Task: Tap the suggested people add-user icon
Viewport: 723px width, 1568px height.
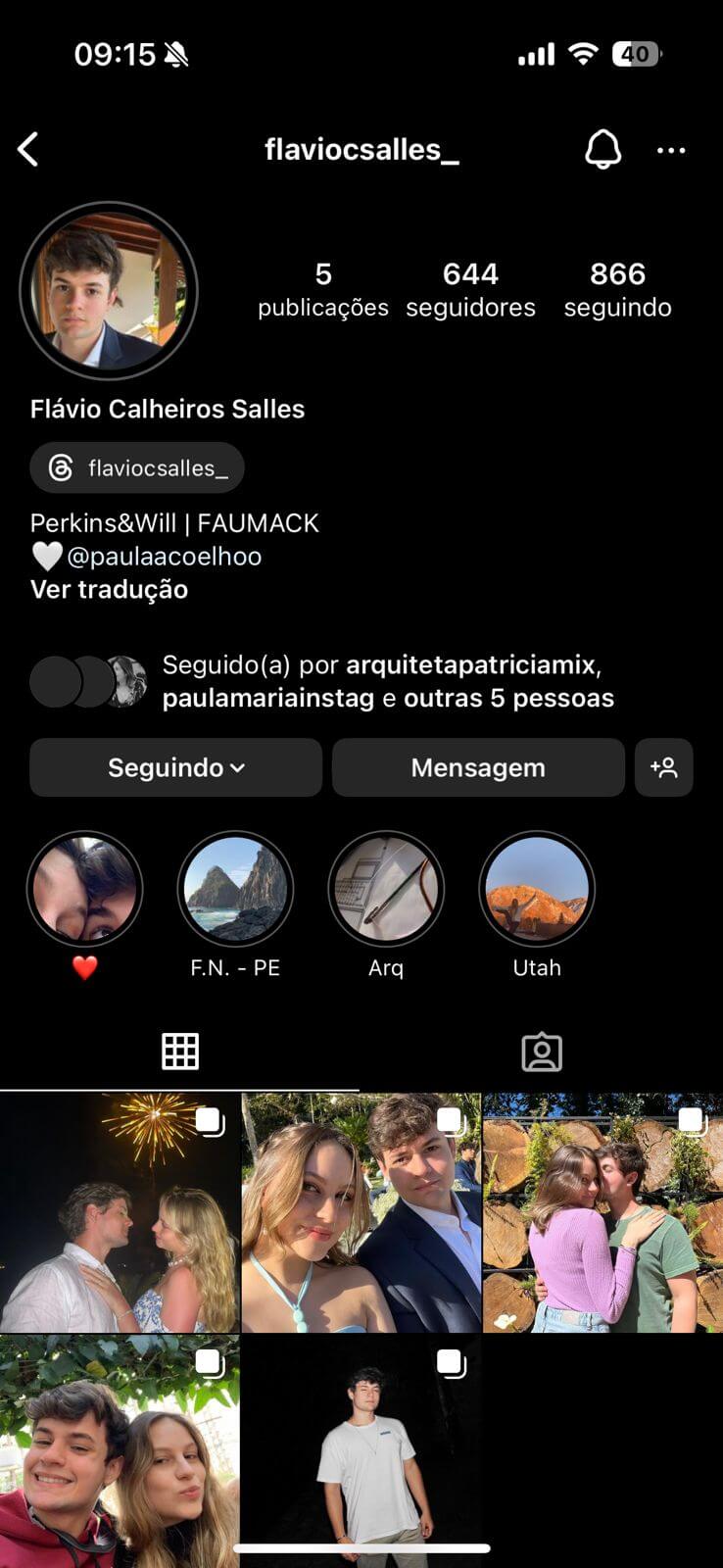Action: pyautogui.click(x=663, y=767)
